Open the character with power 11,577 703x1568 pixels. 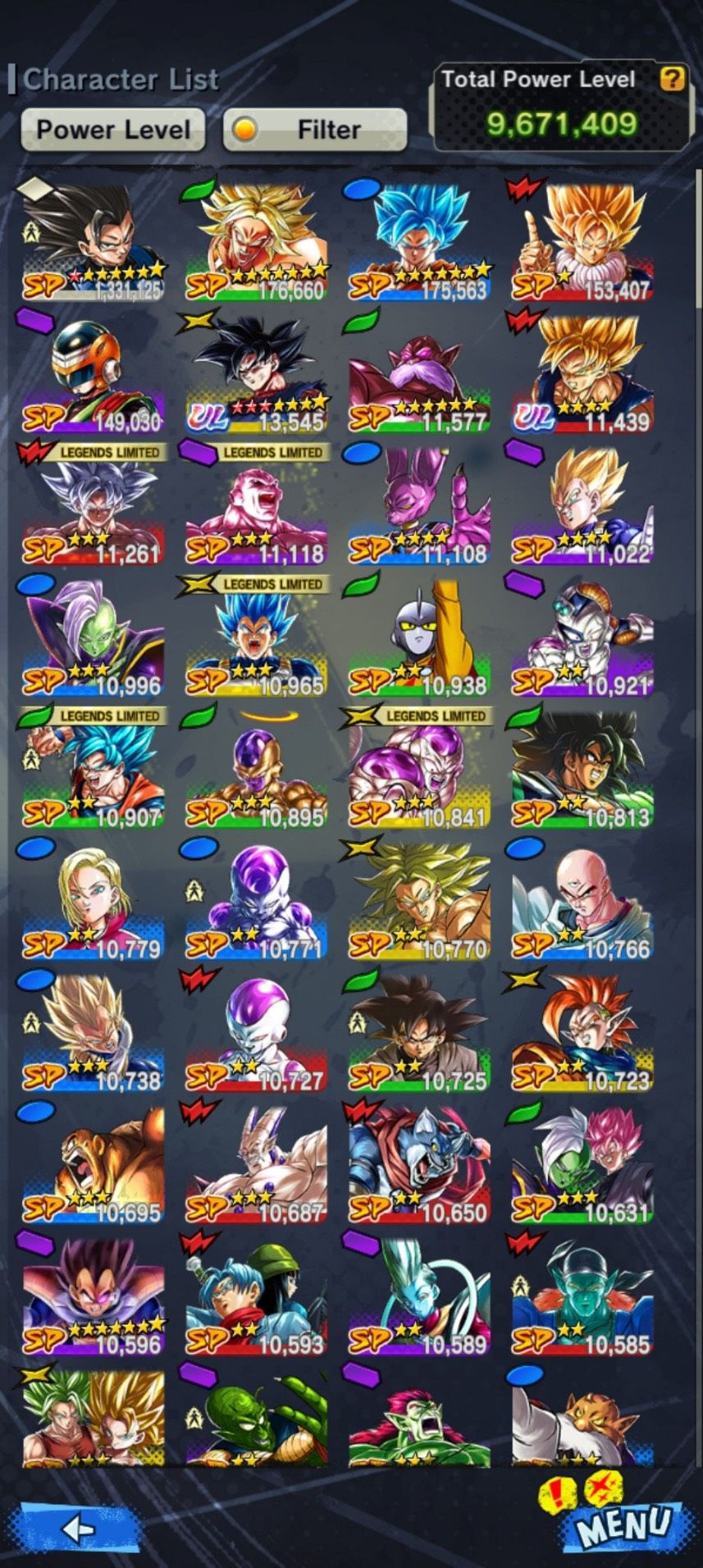point(419,374)
